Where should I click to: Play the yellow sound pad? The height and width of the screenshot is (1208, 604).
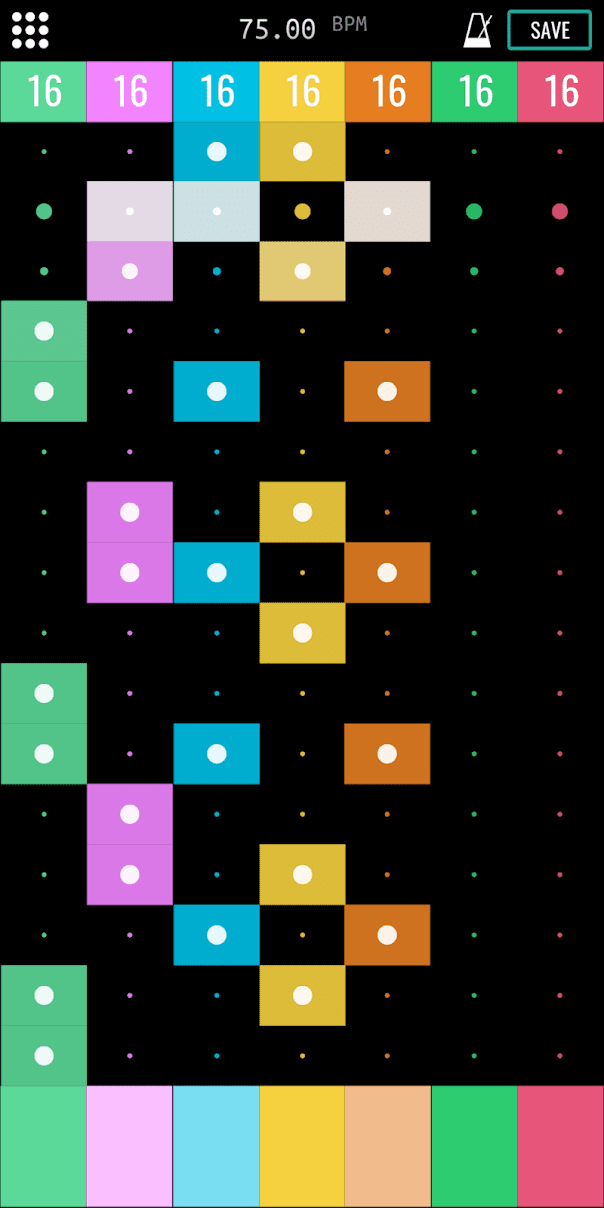click(302, 1146)
